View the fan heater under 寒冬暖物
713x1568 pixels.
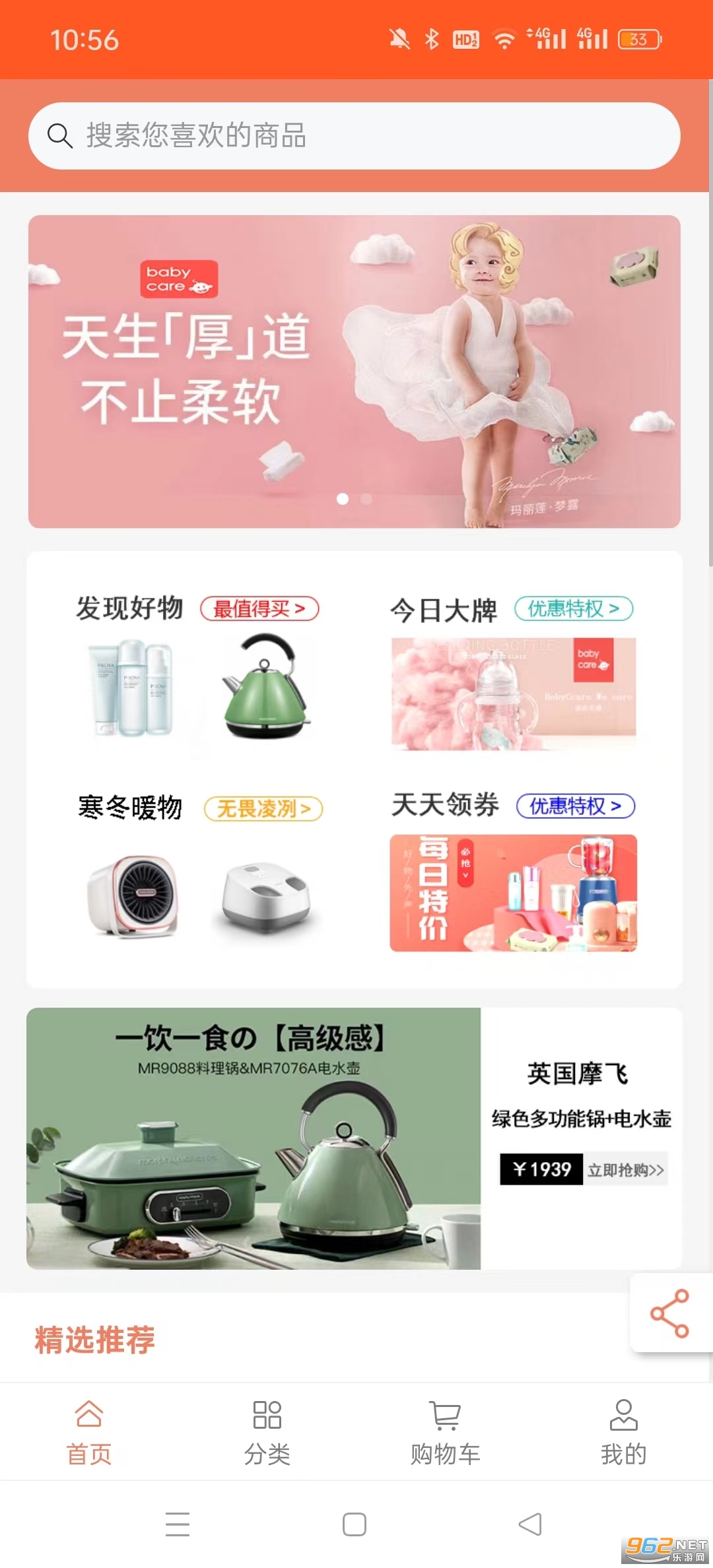click(134, 896)
